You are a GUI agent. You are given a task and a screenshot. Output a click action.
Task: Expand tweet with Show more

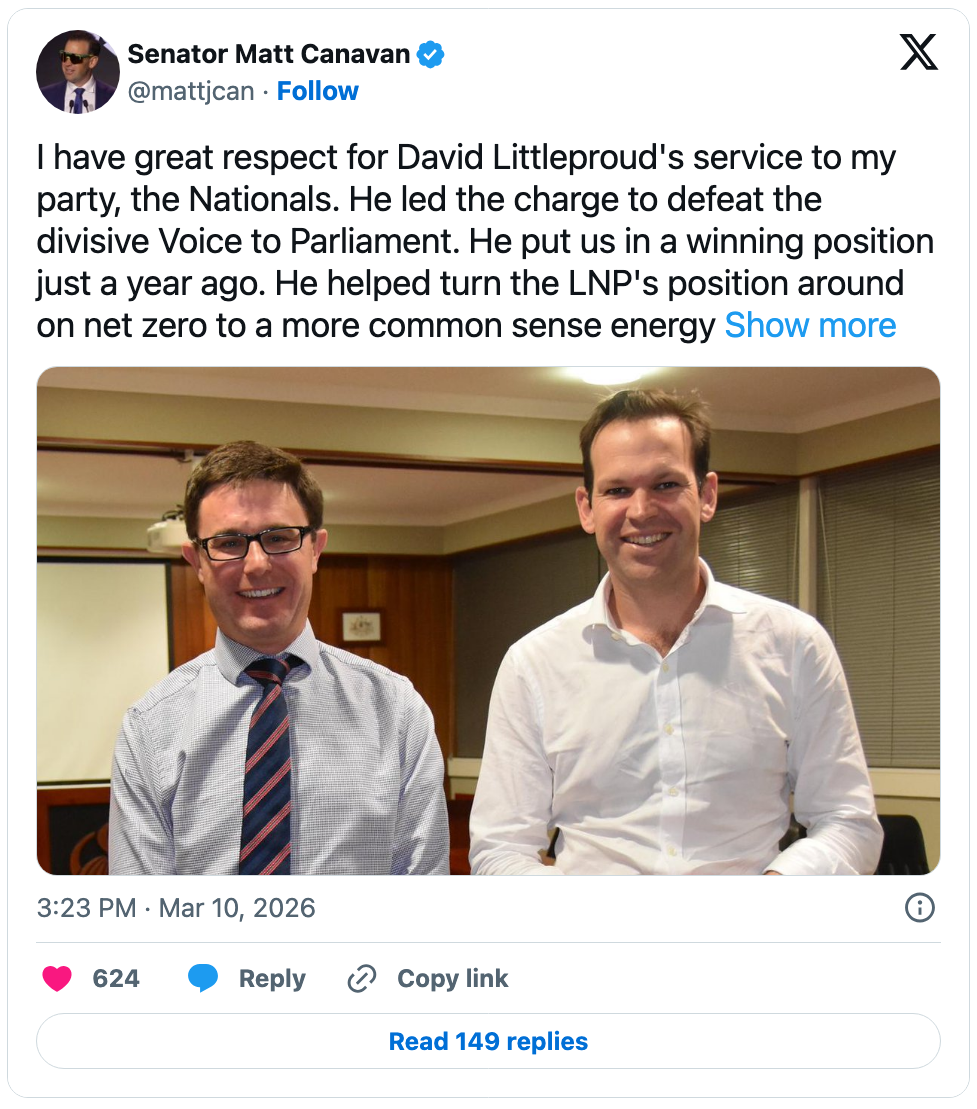pos(810,325)
